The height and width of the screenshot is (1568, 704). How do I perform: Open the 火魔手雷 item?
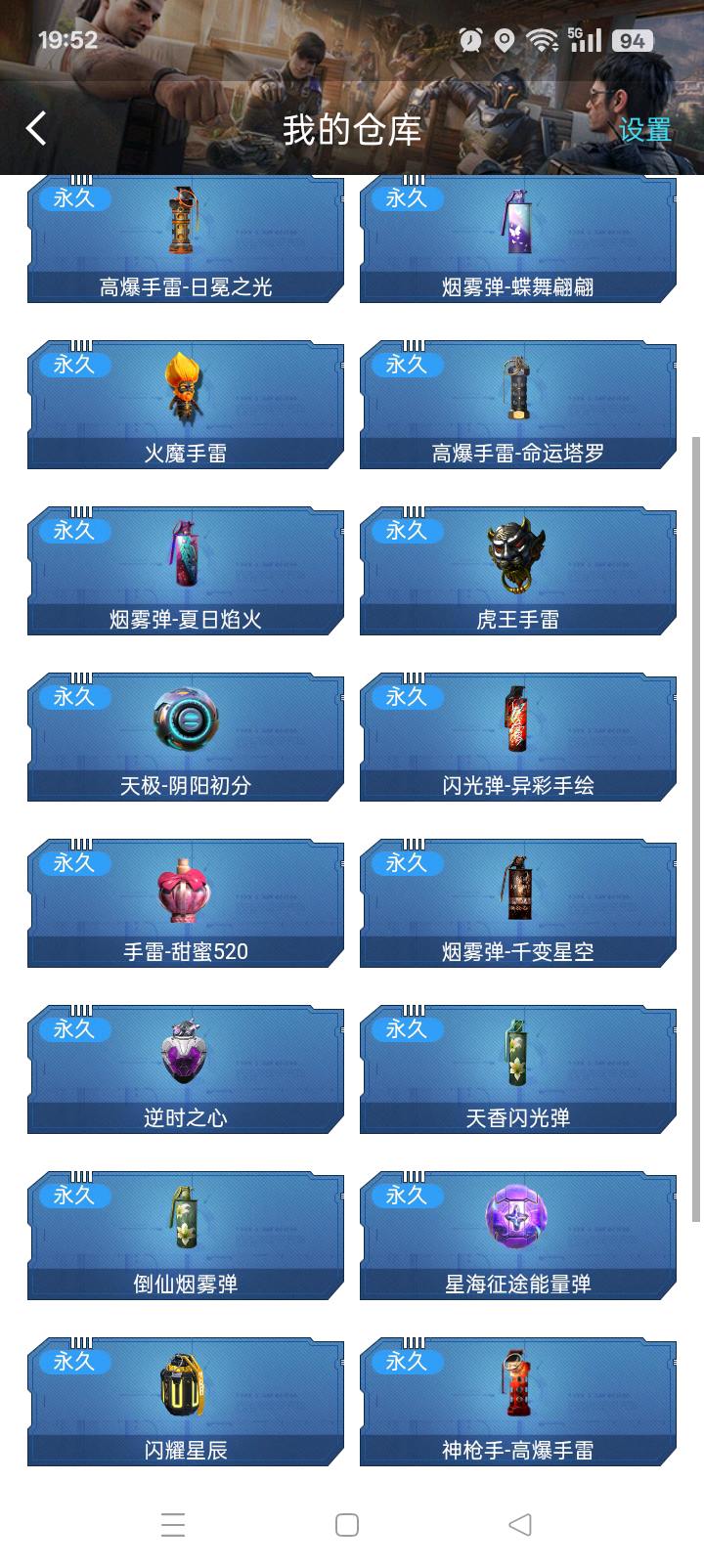(x=186, y=406)
